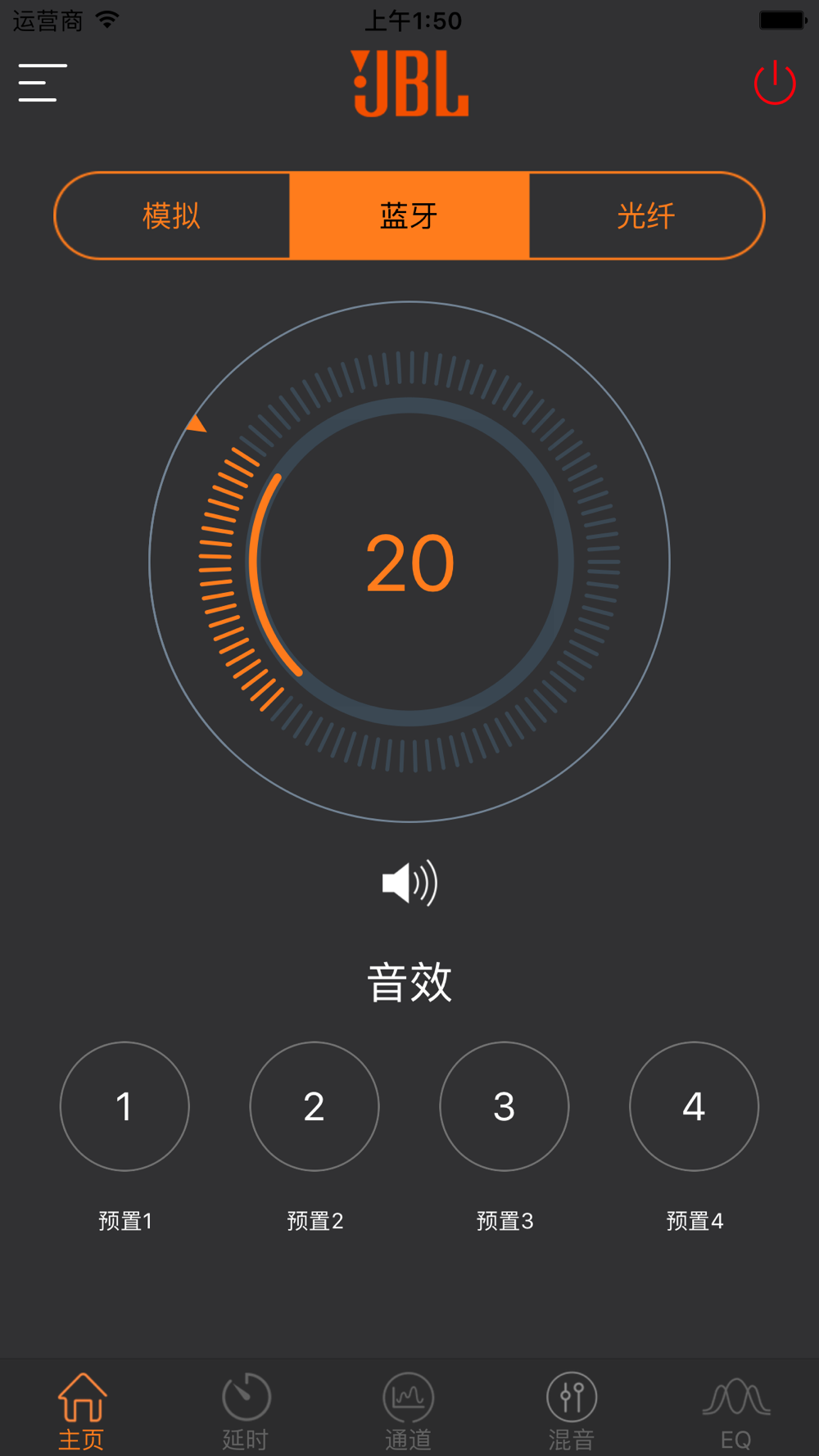
Task: Open the 延时 tab
Action: click(246, 1411)
